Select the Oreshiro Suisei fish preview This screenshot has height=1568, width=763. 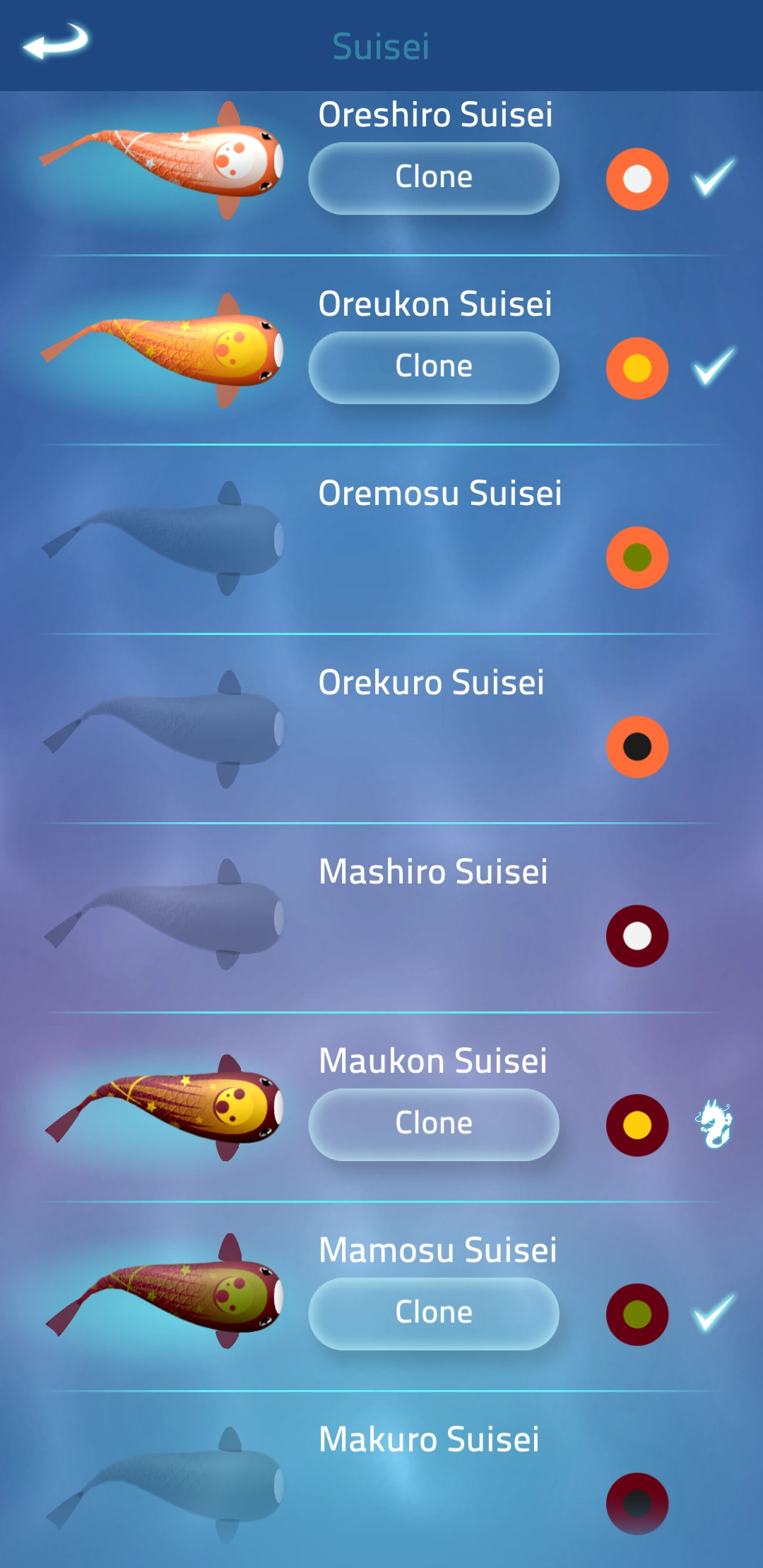tap(170, 159)
